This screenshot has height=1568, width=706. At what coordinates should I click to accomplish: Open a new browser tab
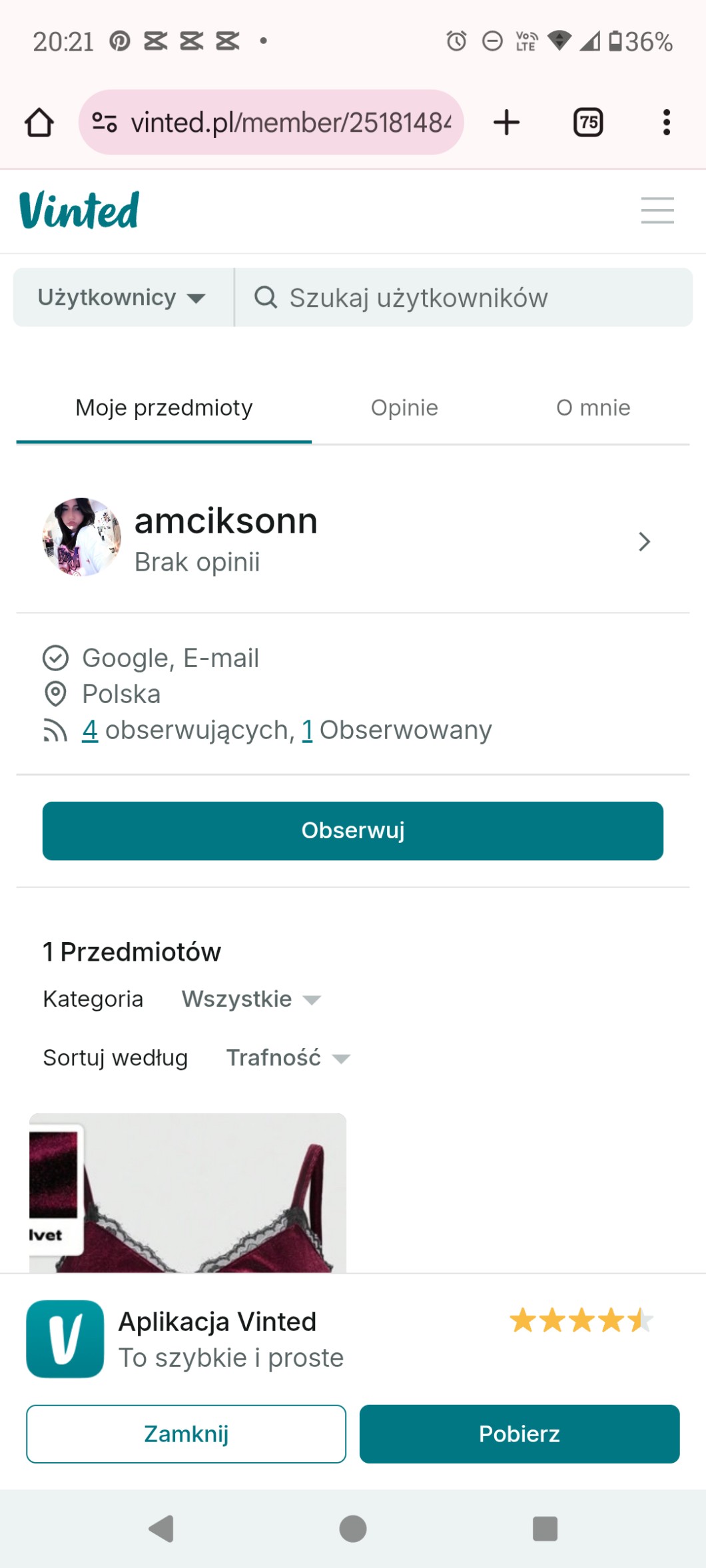[x=506, y=123]
